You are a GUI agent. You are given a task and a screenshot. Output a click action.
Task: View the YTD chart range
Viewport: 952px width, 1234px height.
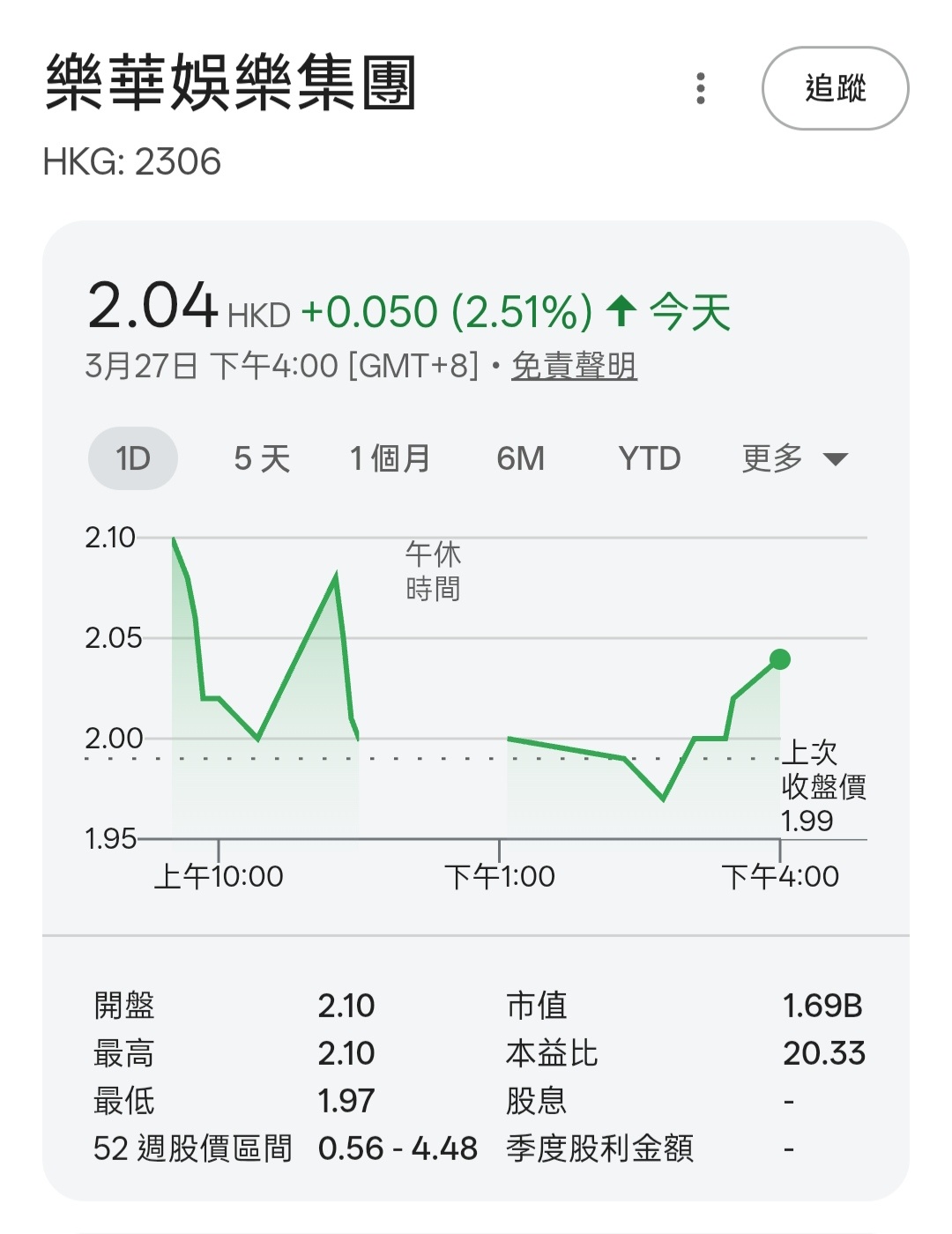[650, 458]
